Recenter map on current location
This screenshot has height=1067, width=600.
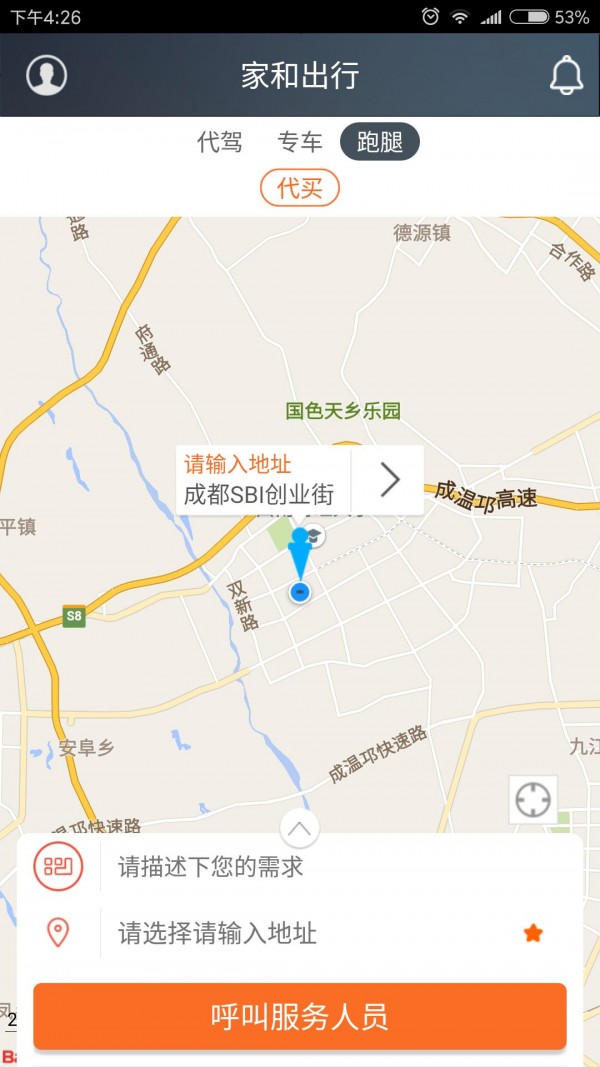click(532, 800)
